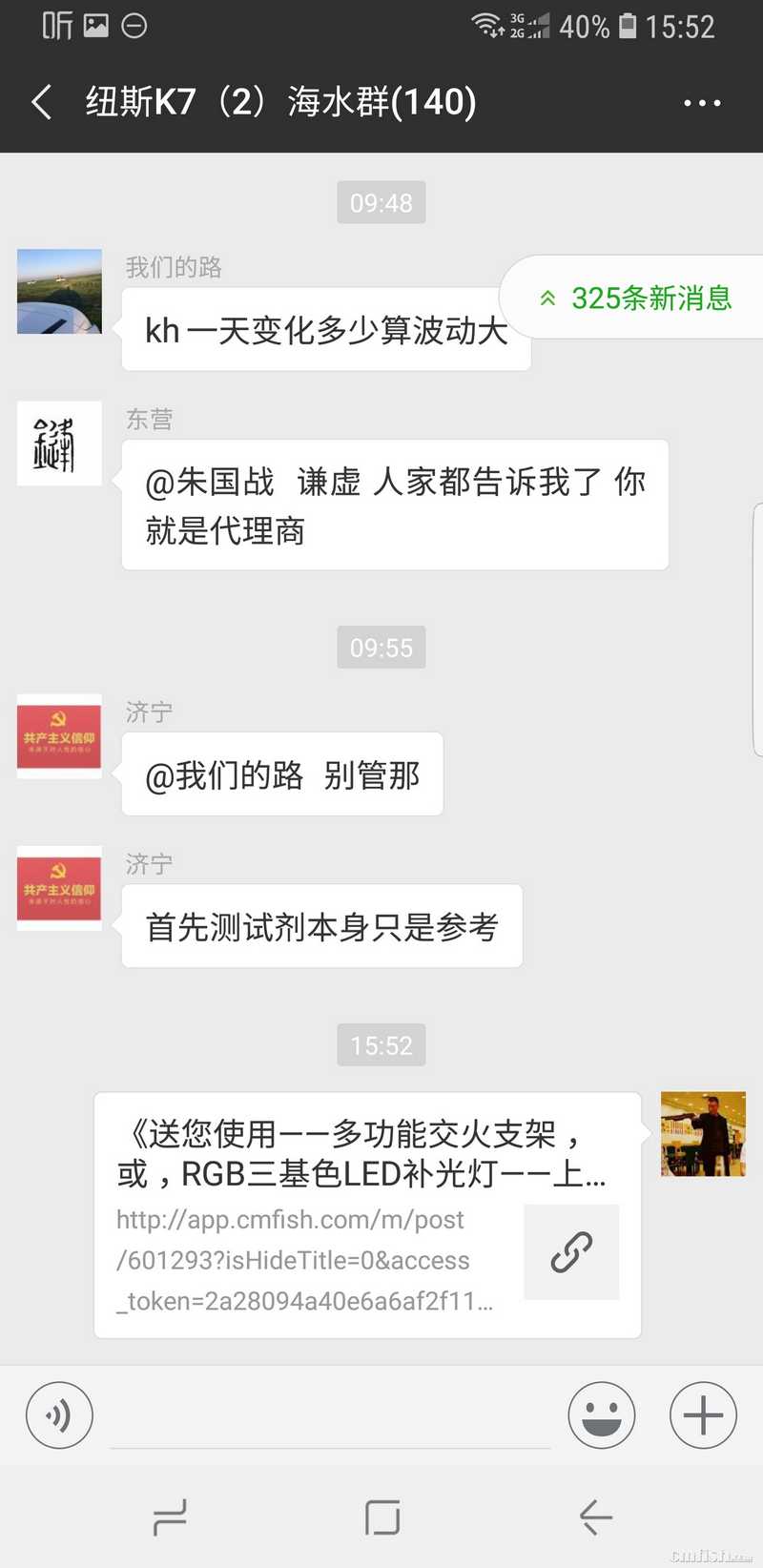The width and height of the screenshot is (763, 1568).
Task: Open the sender avatar beside the link message
Action: click(703, 1135)
